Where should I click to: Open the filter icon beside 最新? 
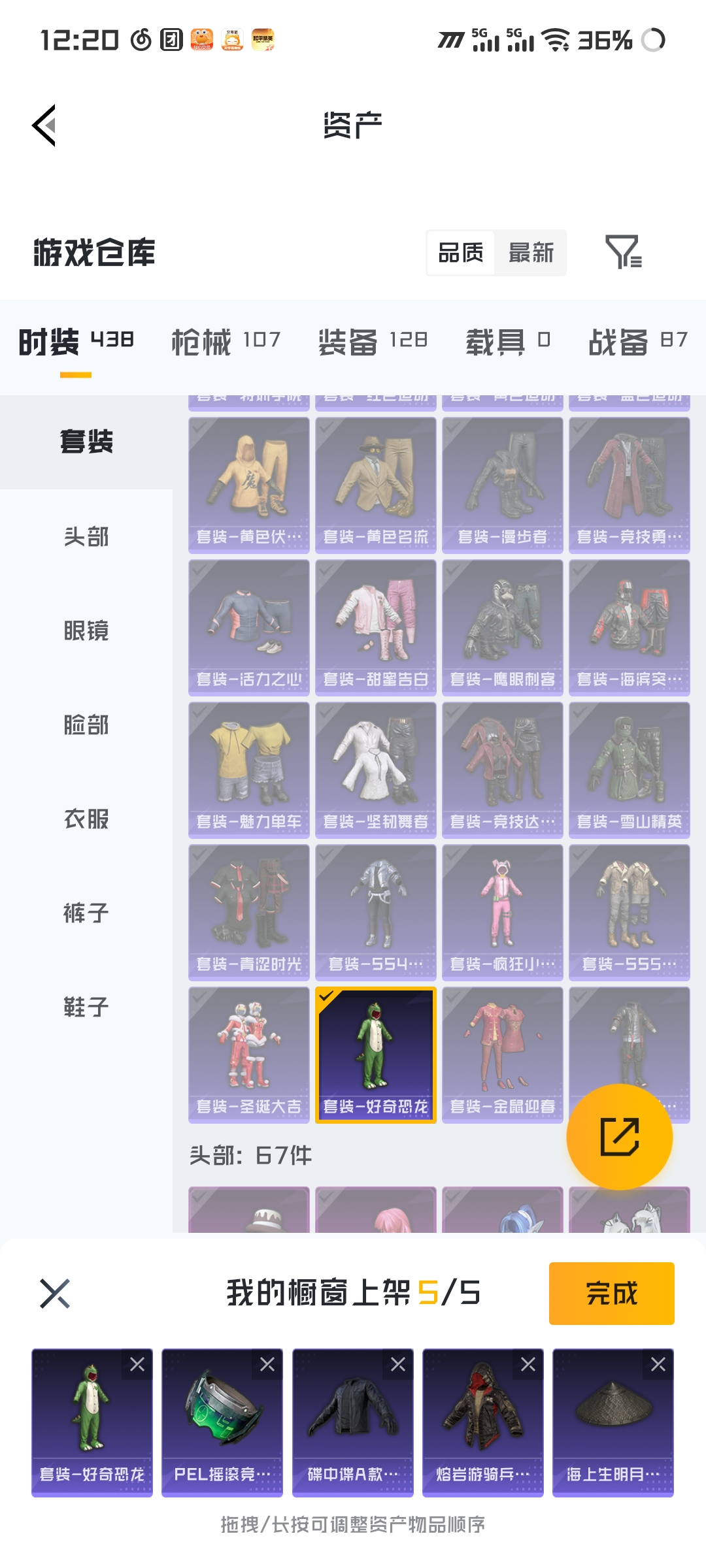pyautogui.click(x=623, y=252)
